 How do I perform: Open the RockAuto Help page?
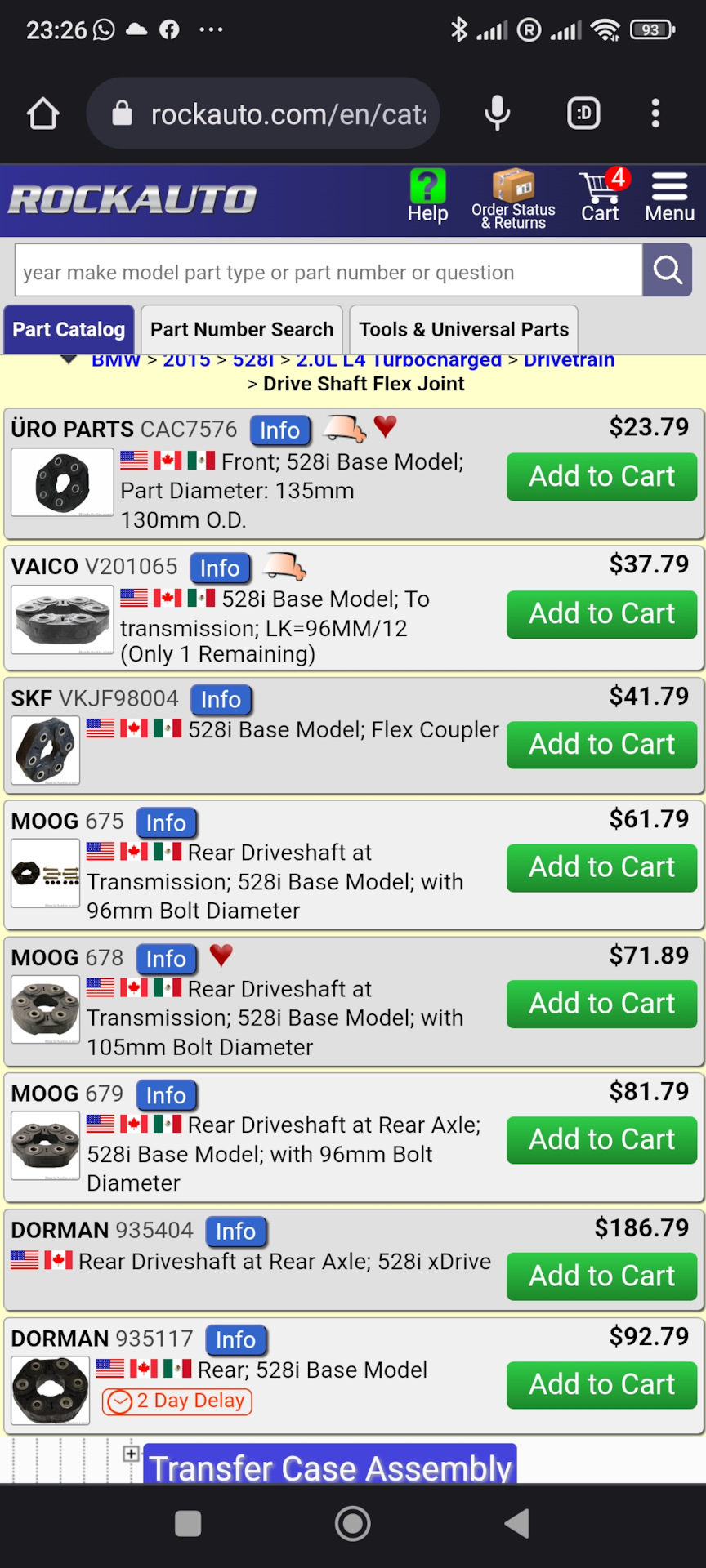pos(427,197)
